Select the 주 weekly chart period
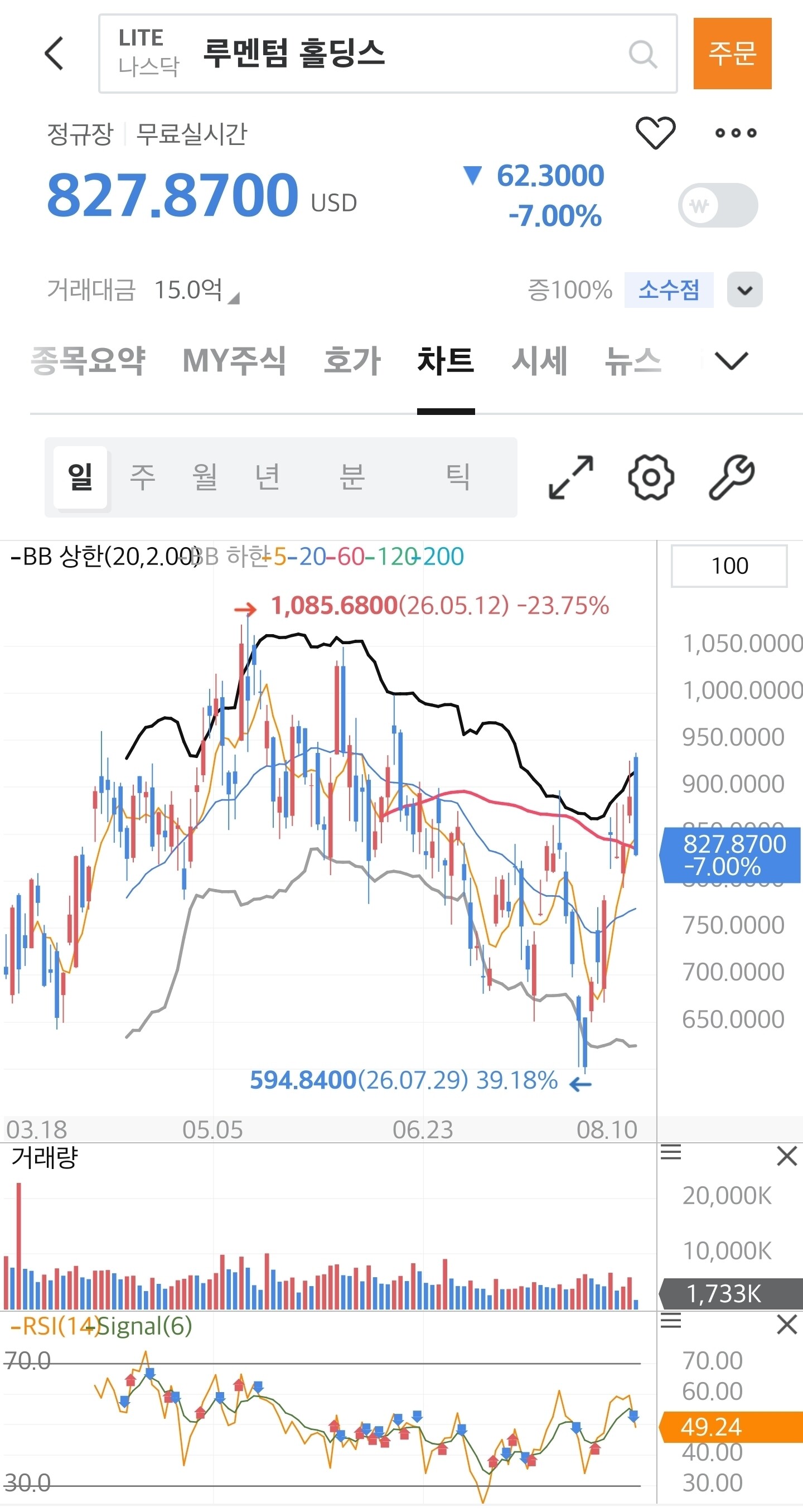This screenshot has width=803, height=1512. (143, 477)
